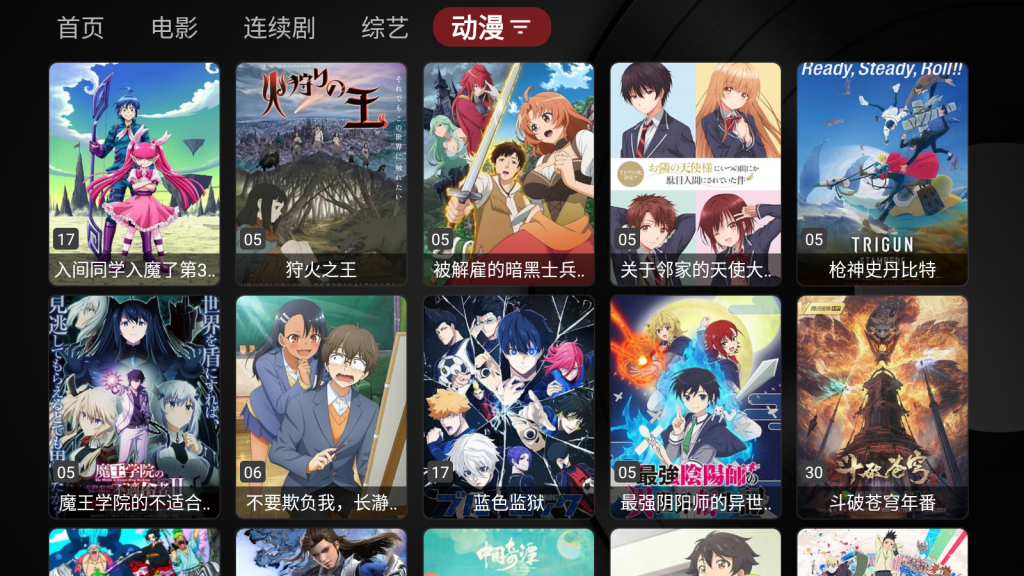
Task: Open the anime 入间同学入魔了第3季
Action: [134, 174]
